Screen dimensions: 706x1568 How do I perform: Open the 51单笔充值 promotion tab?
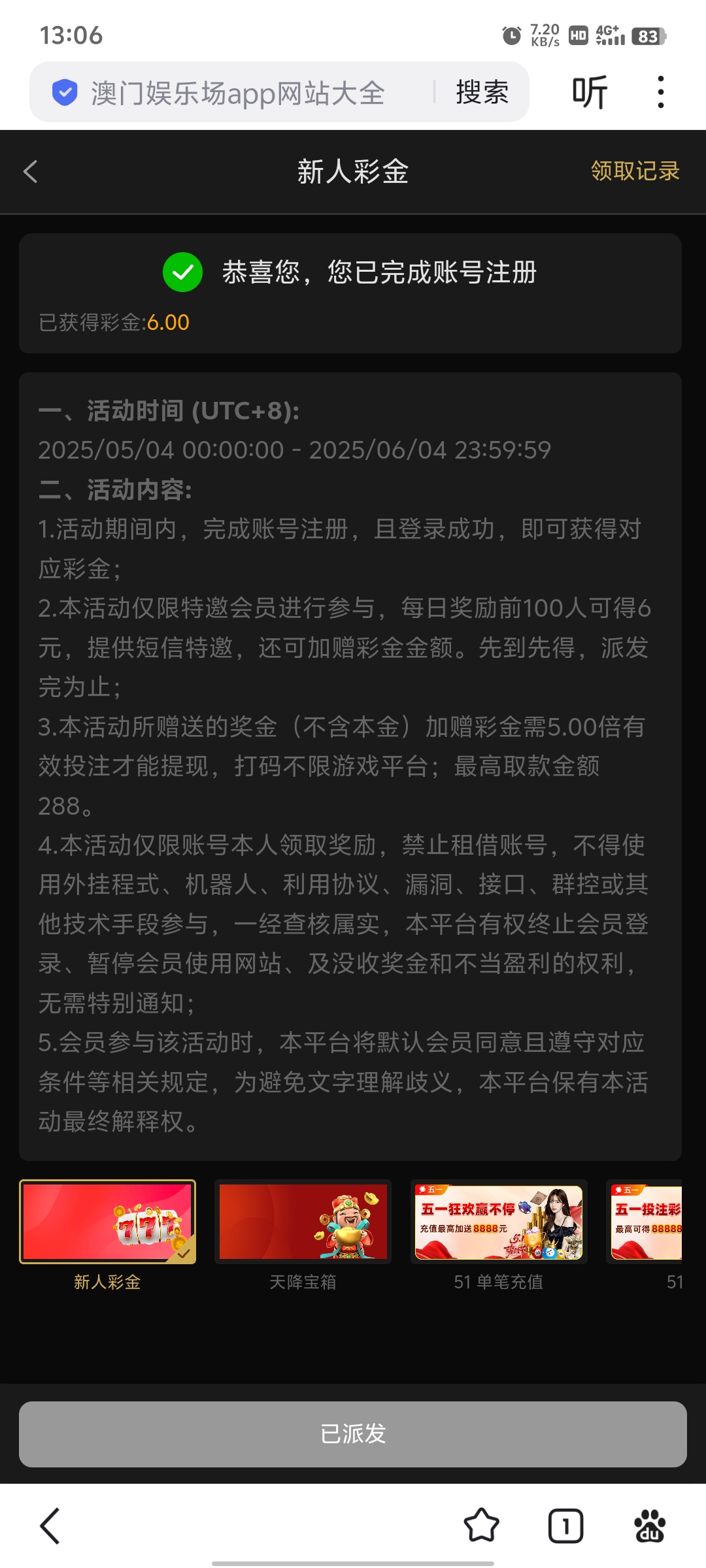coord(498,1222)
